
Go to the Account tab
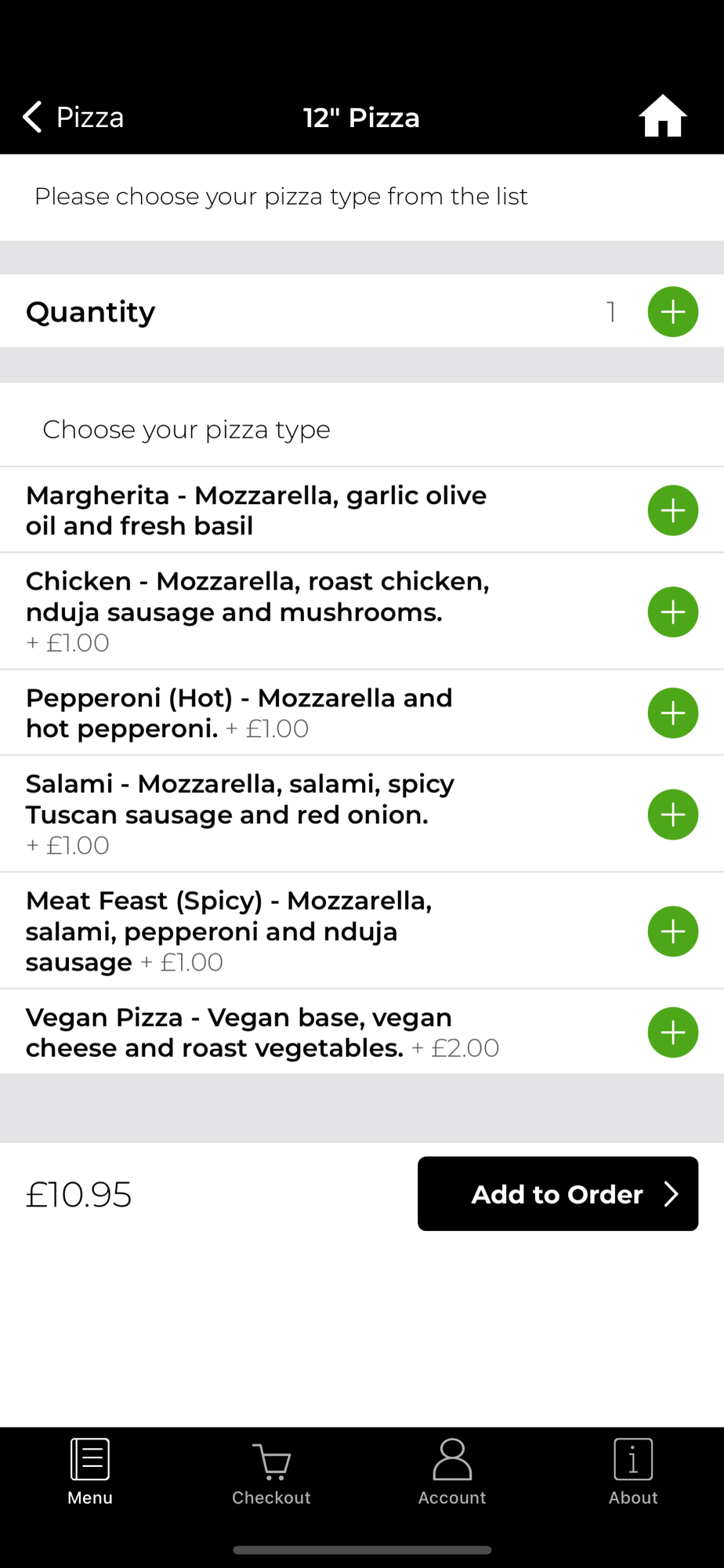click(x=452, y=1472)
